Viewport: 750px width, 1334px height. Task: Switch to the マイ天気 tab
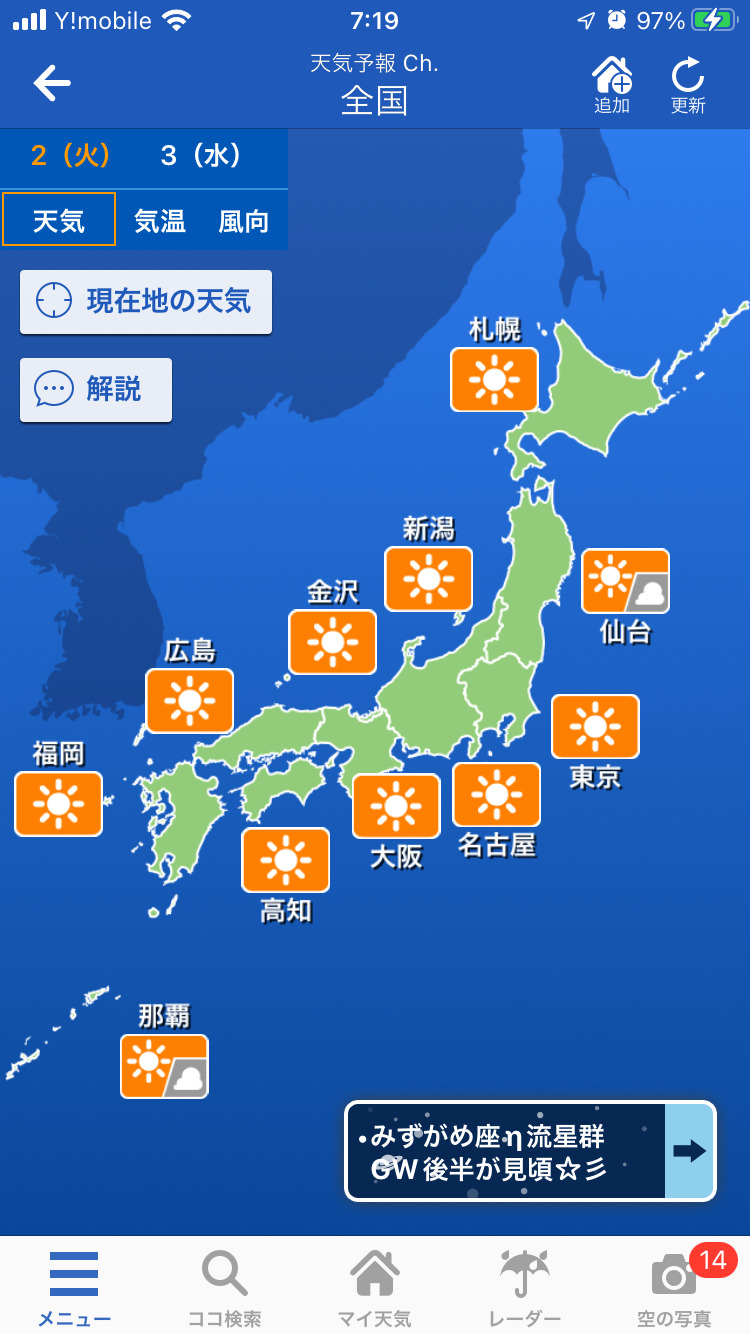tap(375, 1288)
